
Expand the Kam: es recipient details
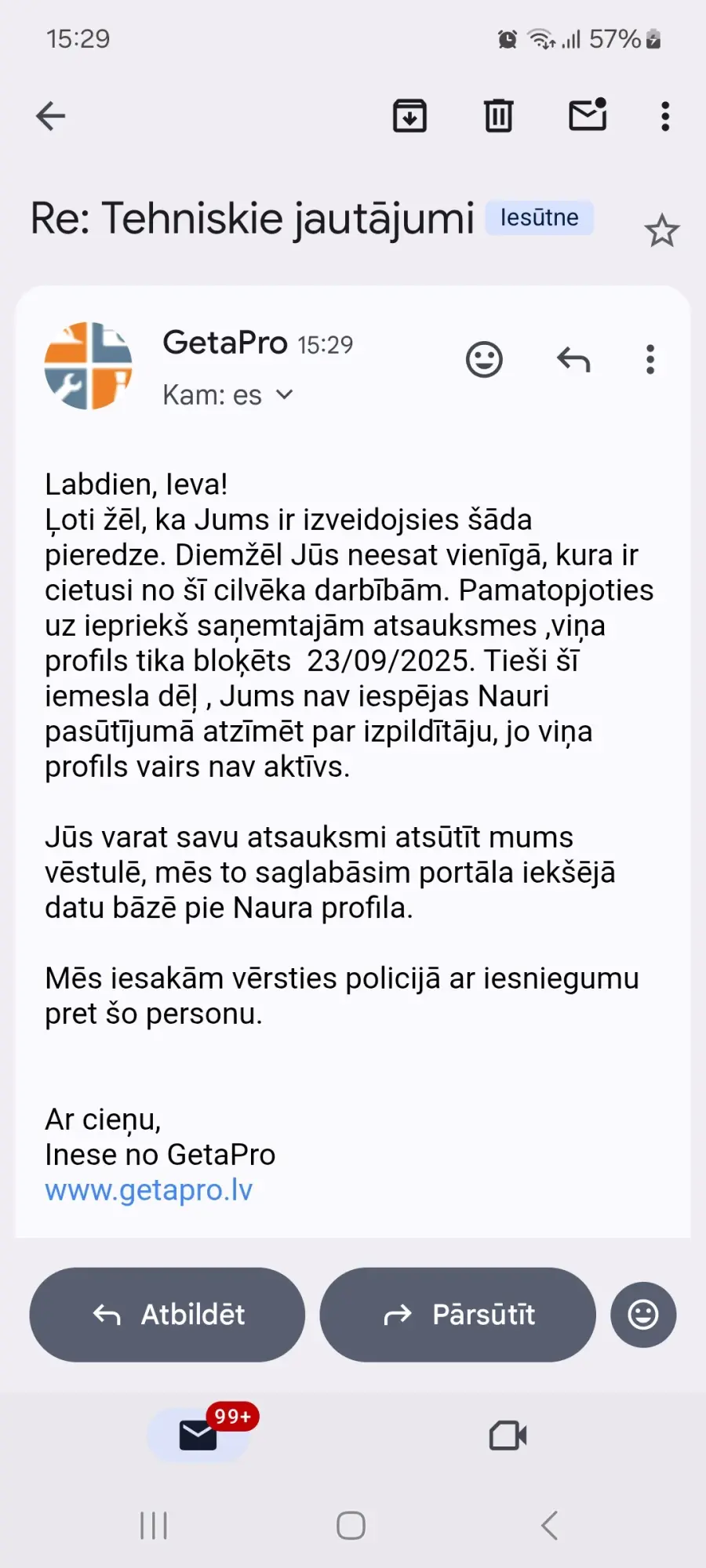pos(284,395)
